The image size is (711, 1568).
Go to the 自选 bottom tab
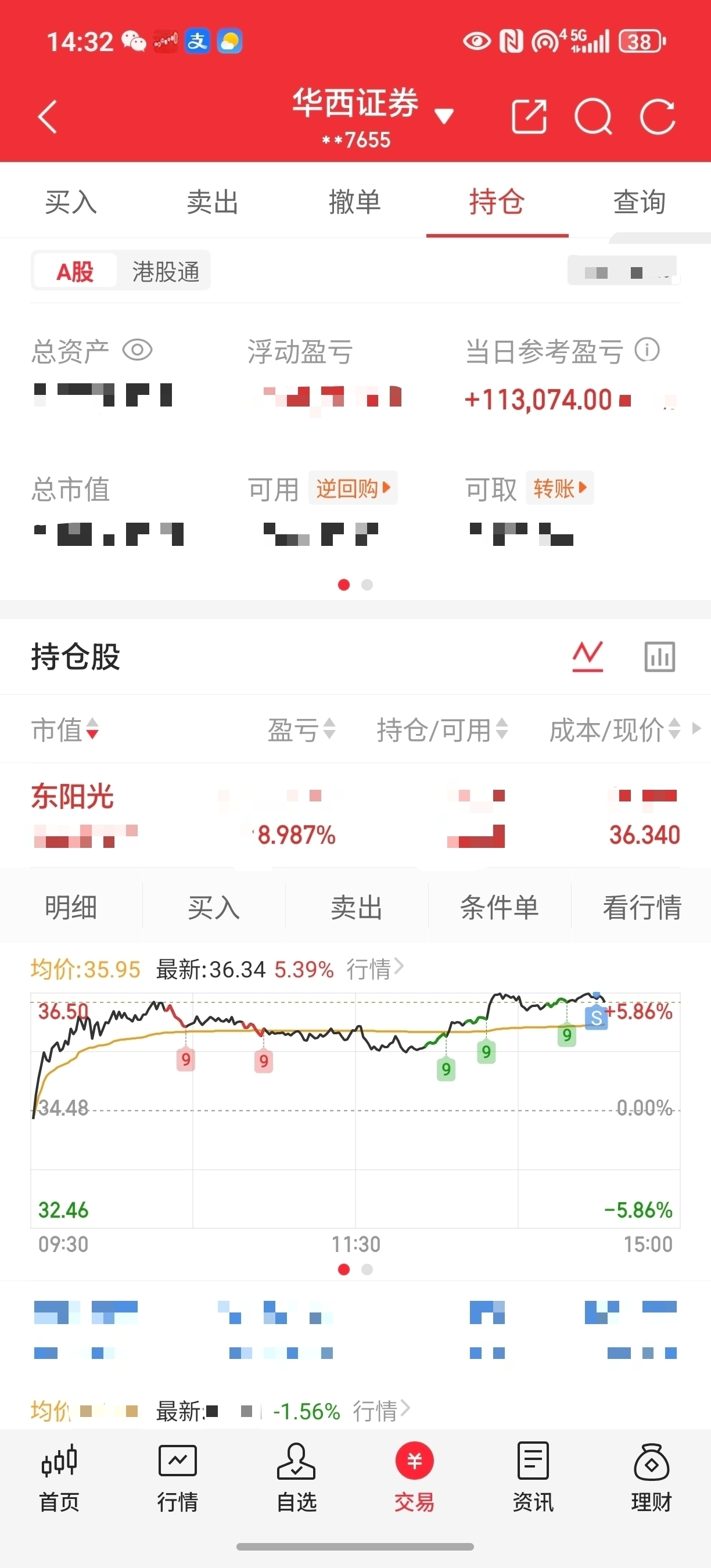coord(296,1478)
